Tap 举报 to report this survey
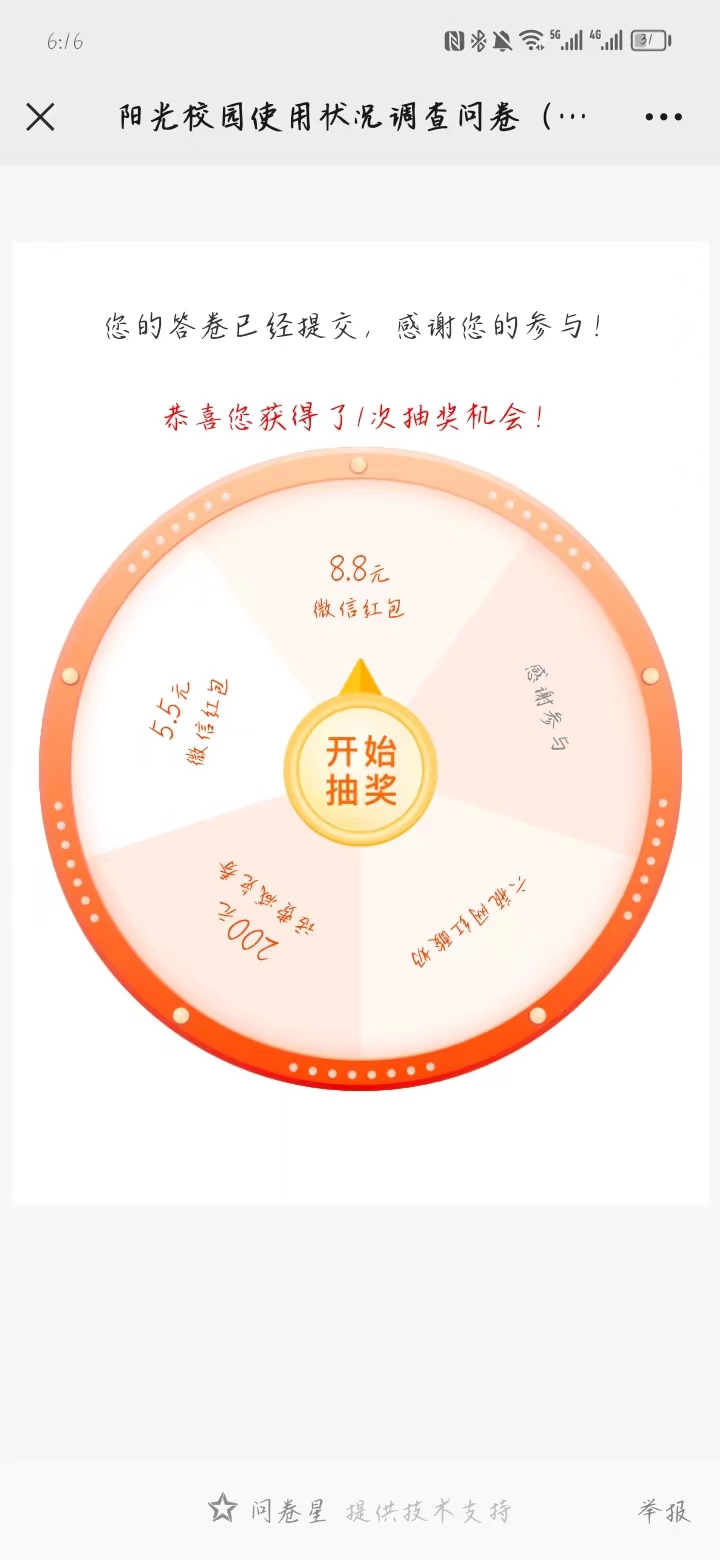 point(664,1510)
